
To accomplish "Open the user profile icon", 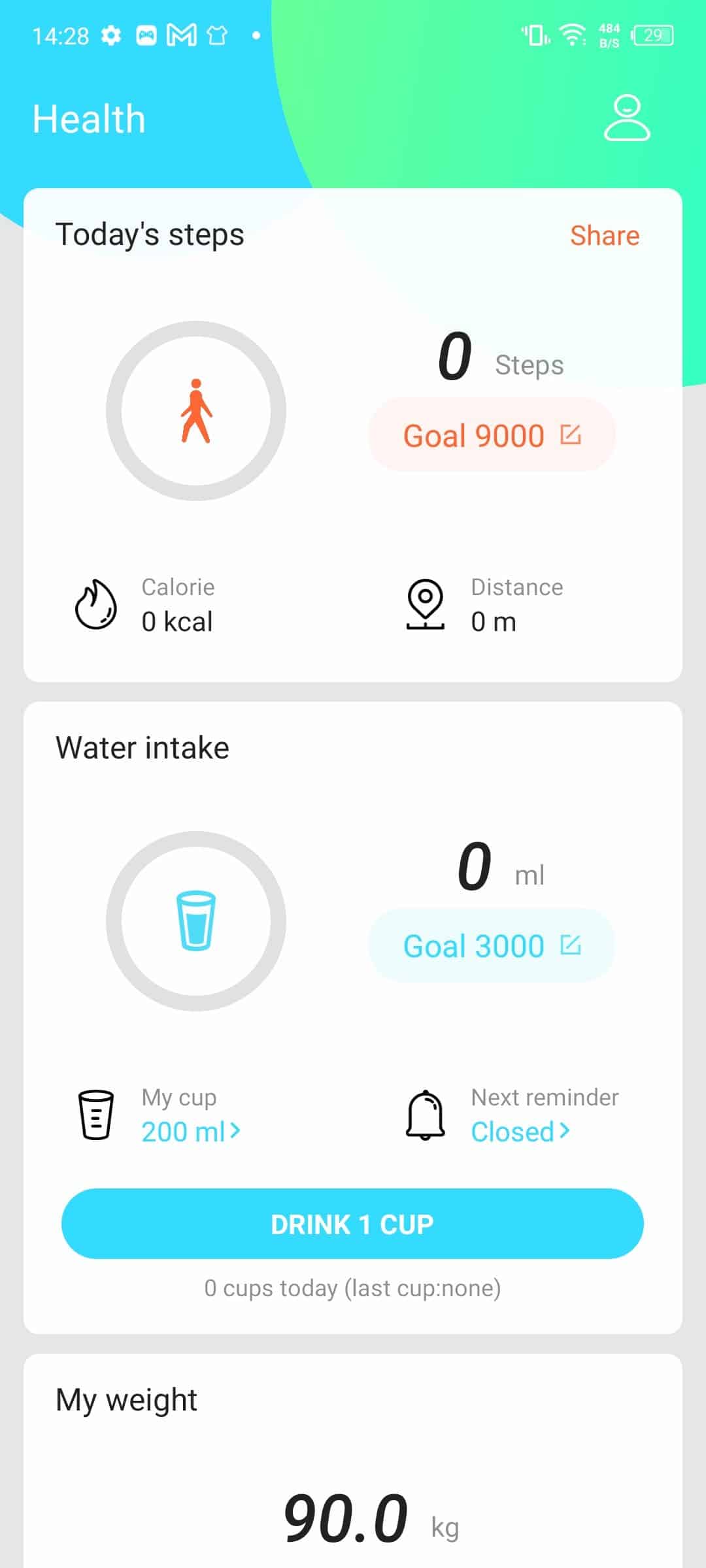I will [x=626, y=118].
